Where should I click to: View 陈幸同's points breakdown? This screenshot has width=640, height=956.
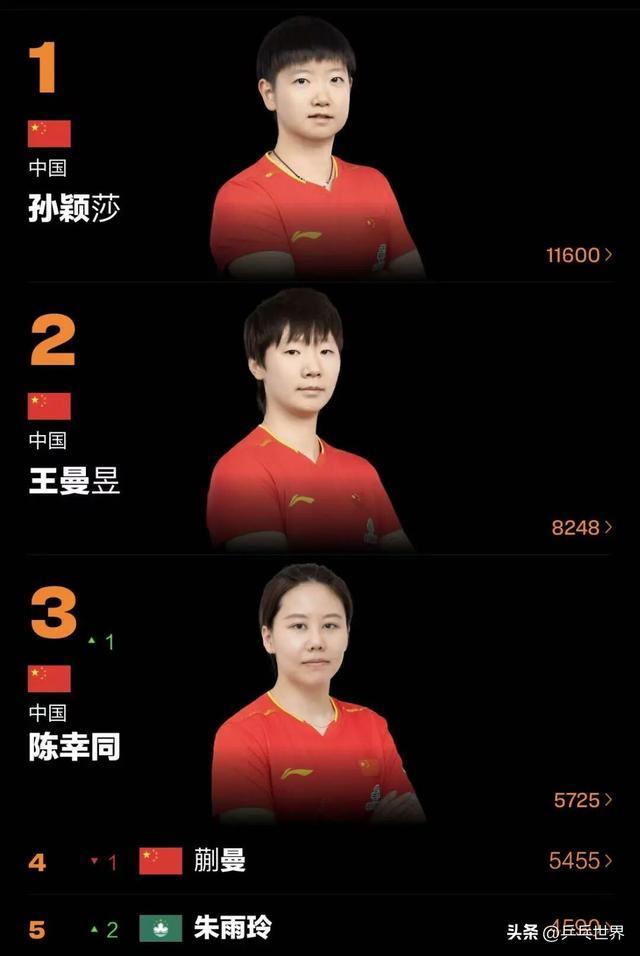(582, 800)
